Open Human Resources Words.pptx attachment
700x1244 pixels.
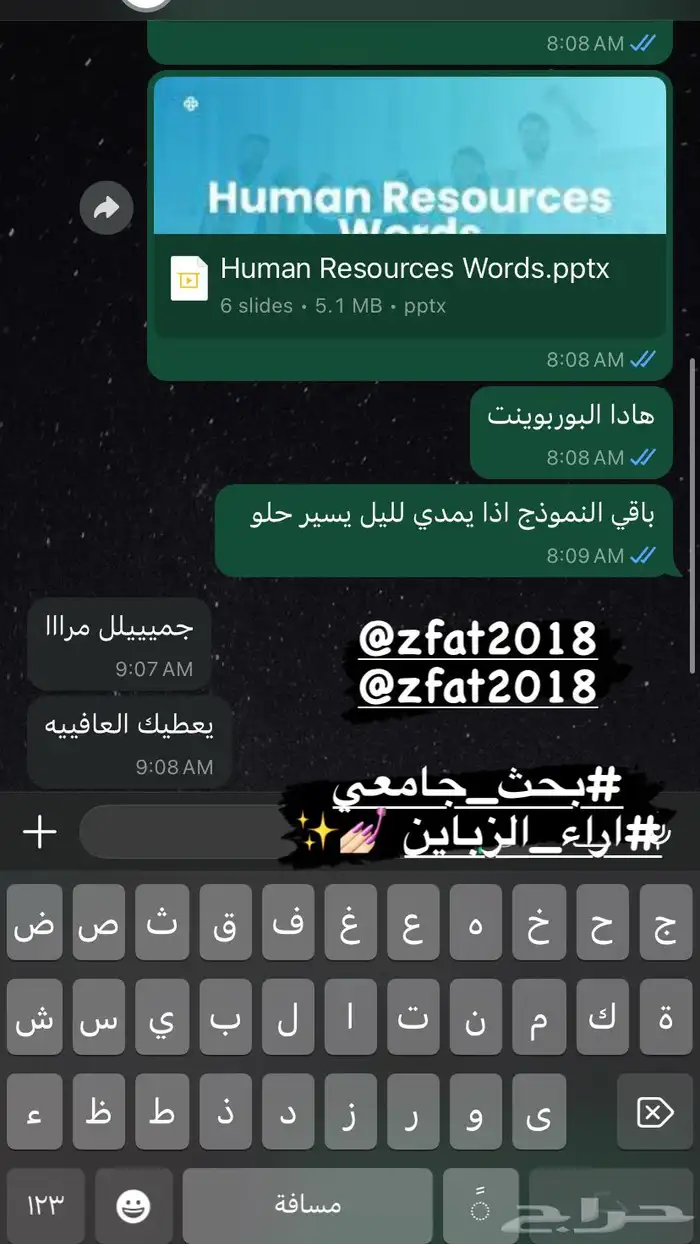tap(409, 207)
